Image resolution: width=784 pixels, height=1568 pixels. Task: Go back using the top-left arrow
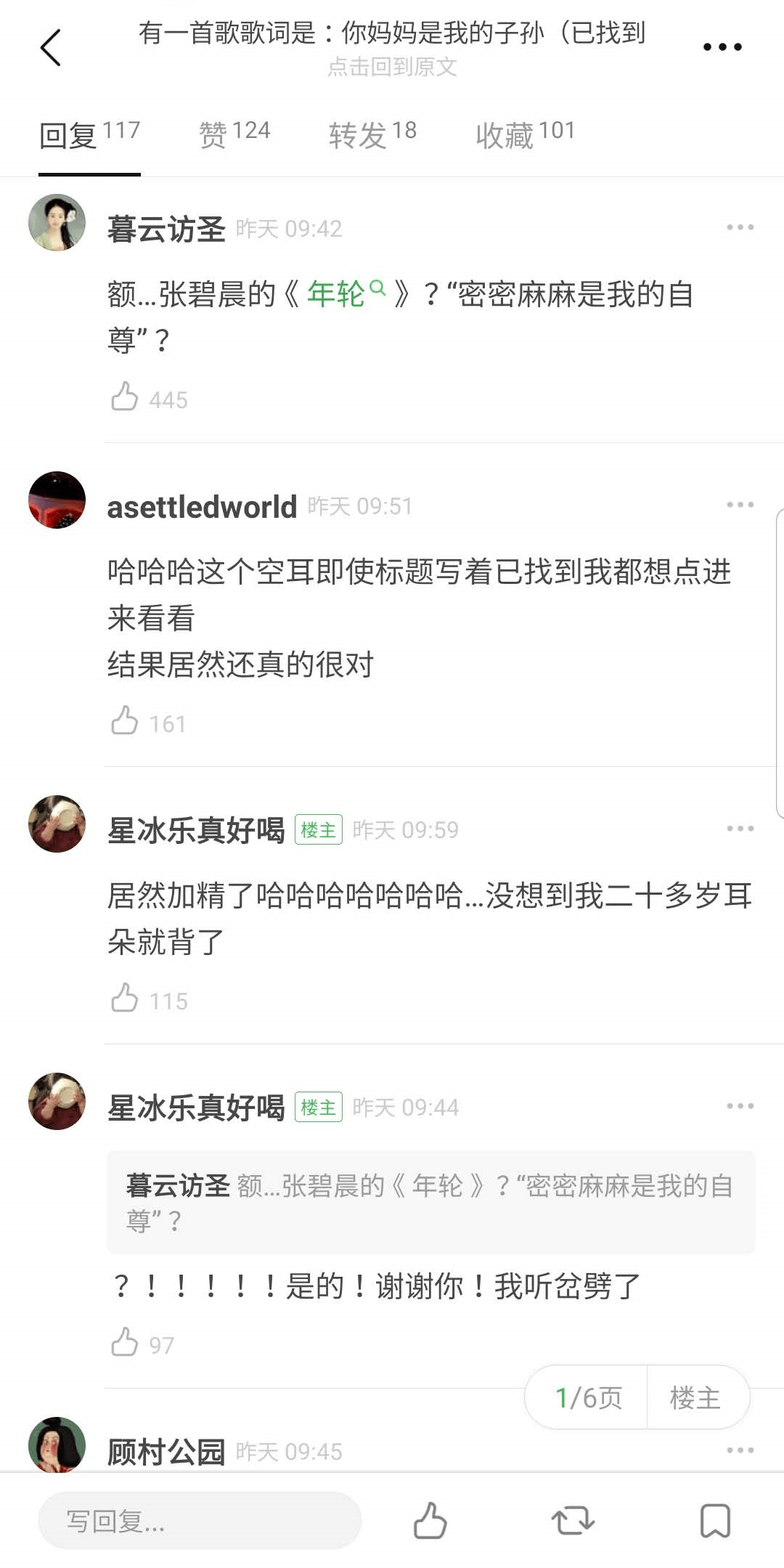click(x=50, y=48)
